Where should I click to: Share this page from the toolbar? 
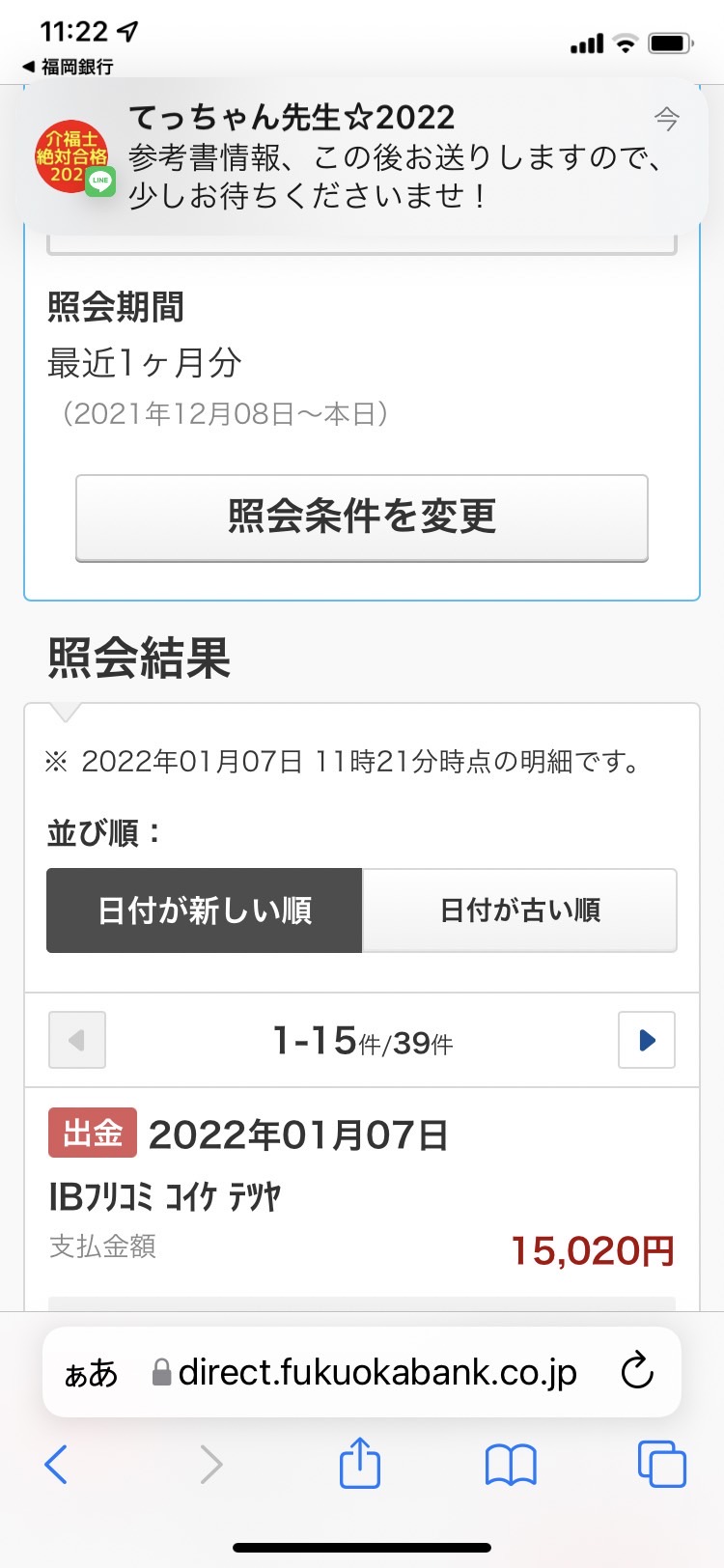coord(360,1463)
